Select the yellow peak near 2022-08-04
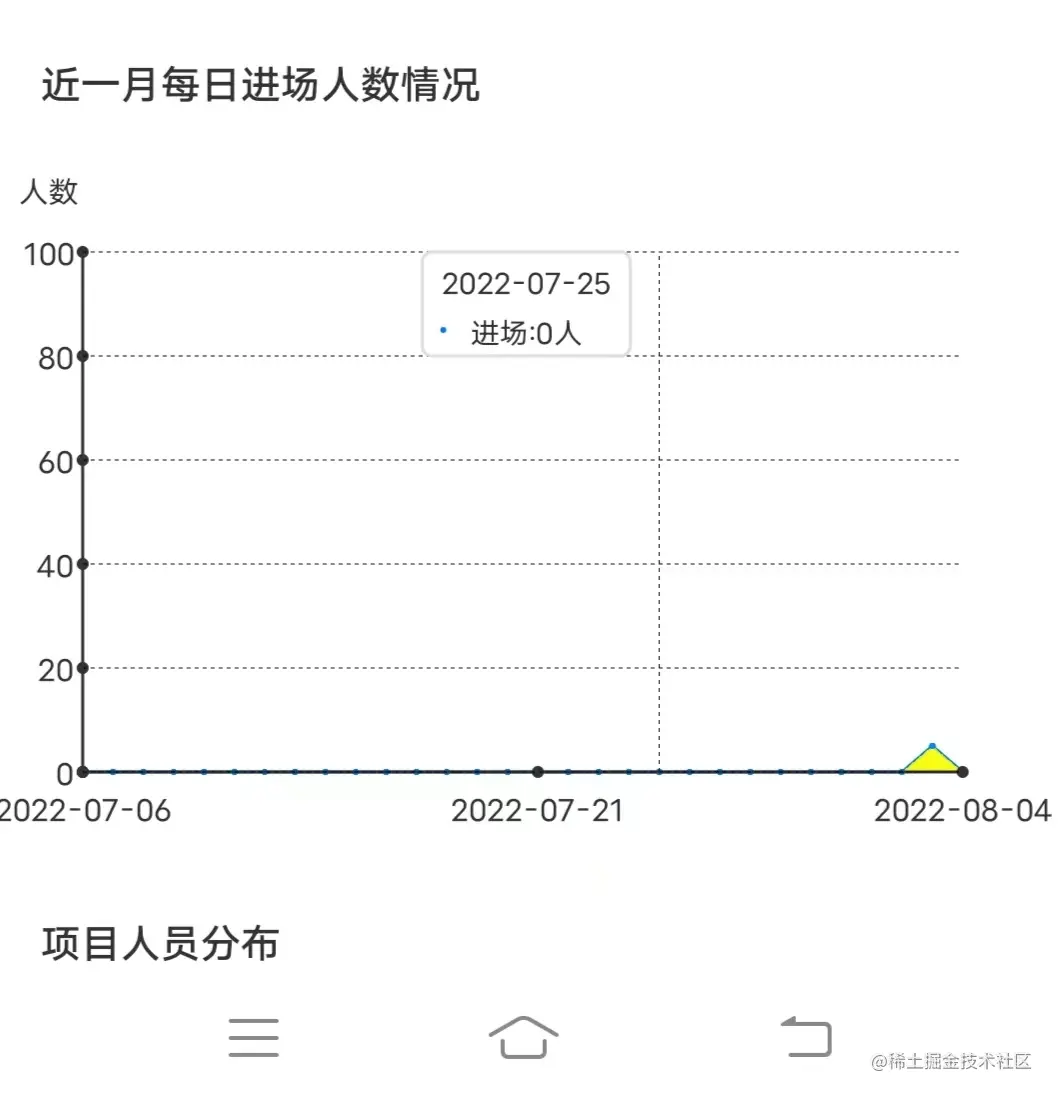This screenshot has height=1100, width=1060. tap(930, 760)
